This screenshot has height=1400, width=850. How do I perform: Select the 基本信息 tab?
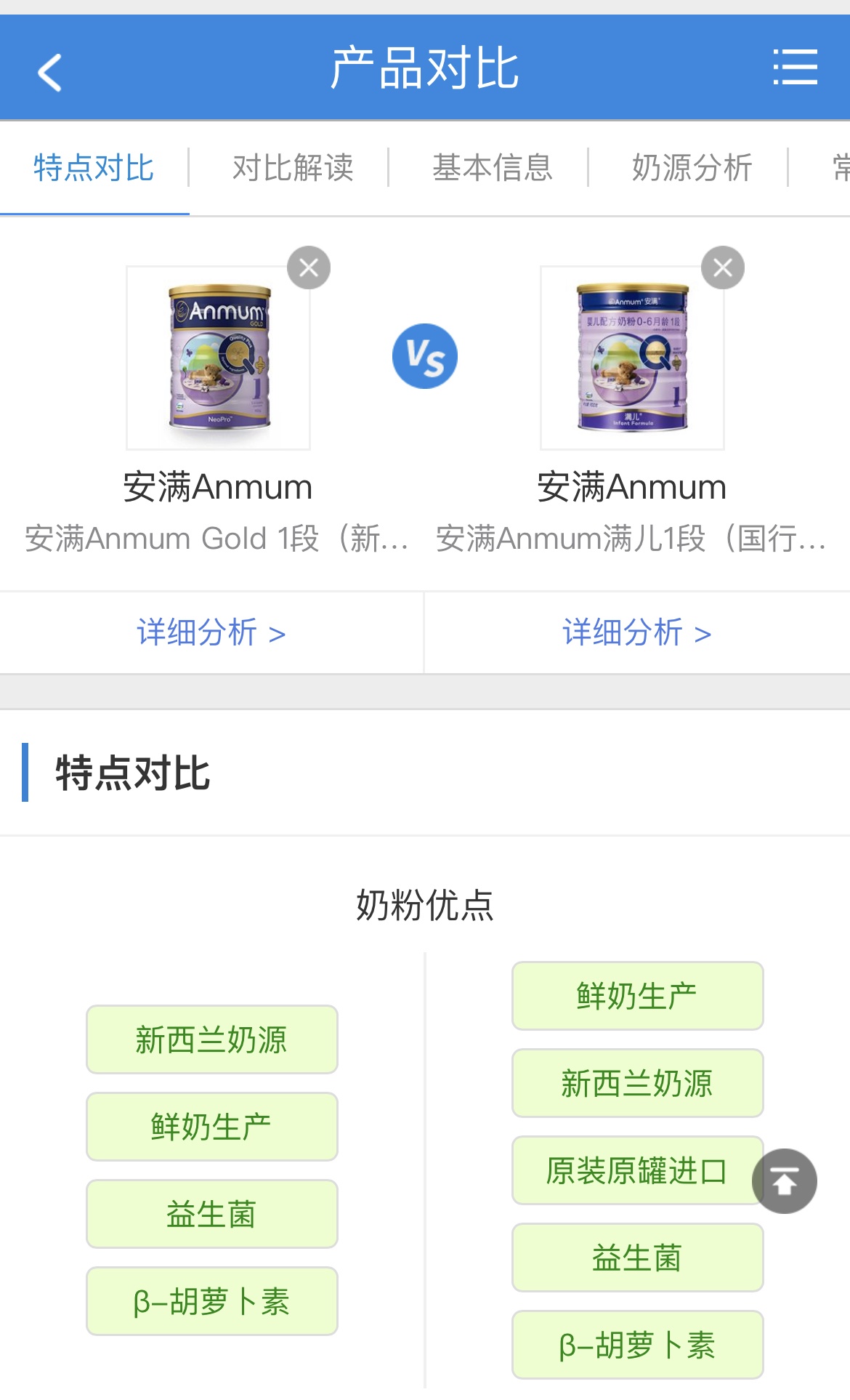click(x=493, y=168)
